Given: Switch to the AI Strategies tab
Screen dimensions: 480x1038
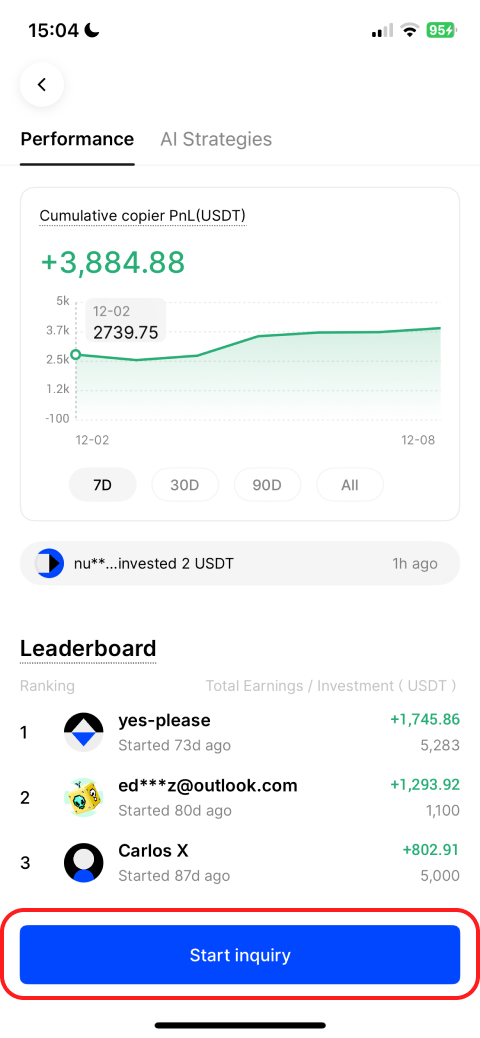Looking at the screenshot, I should pos(216,139).
